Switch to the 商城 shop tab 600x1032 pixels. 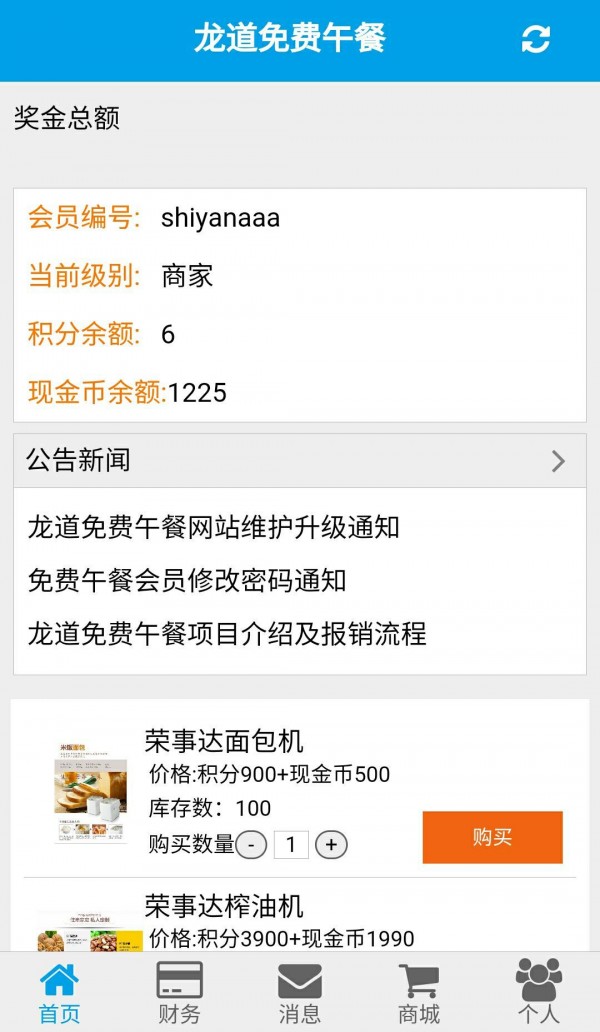pos(419,992)
